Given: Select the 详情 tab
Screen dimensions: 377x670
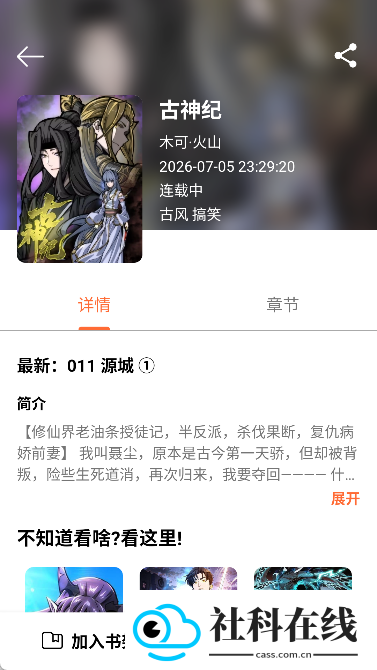Looking at the screenshot, I should [x=94, y=305].
